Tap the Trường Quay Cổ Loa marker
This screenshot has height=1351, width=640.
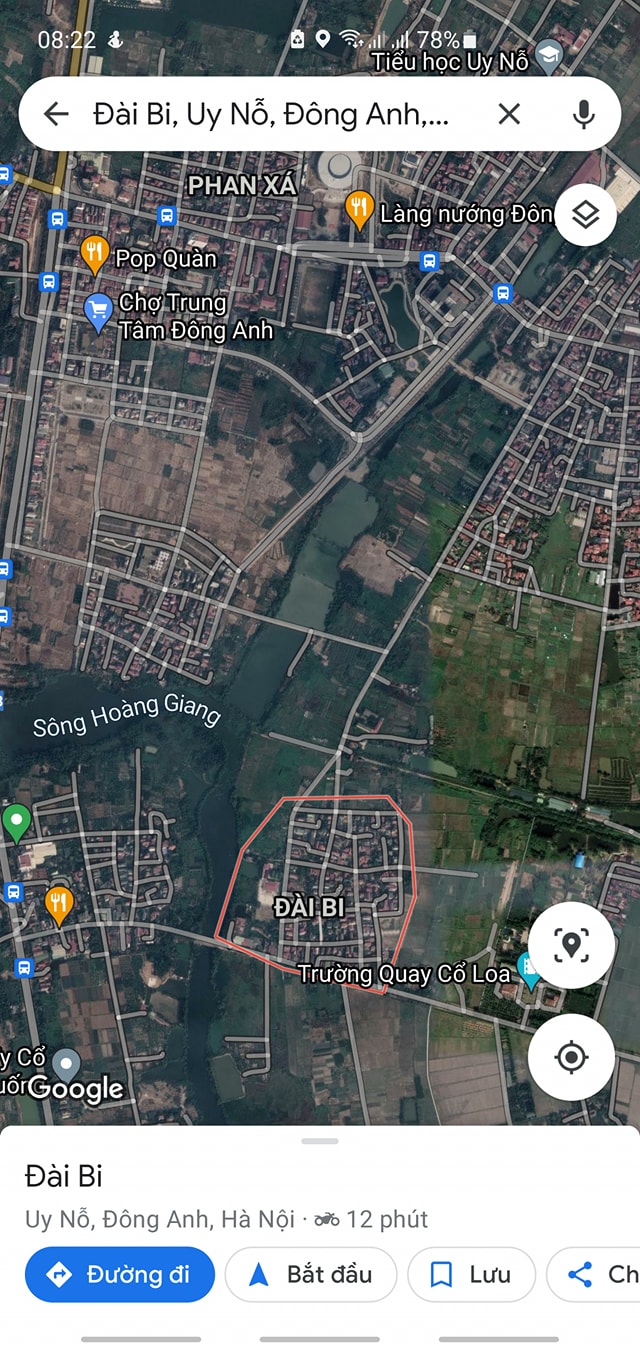pos(528,969)
